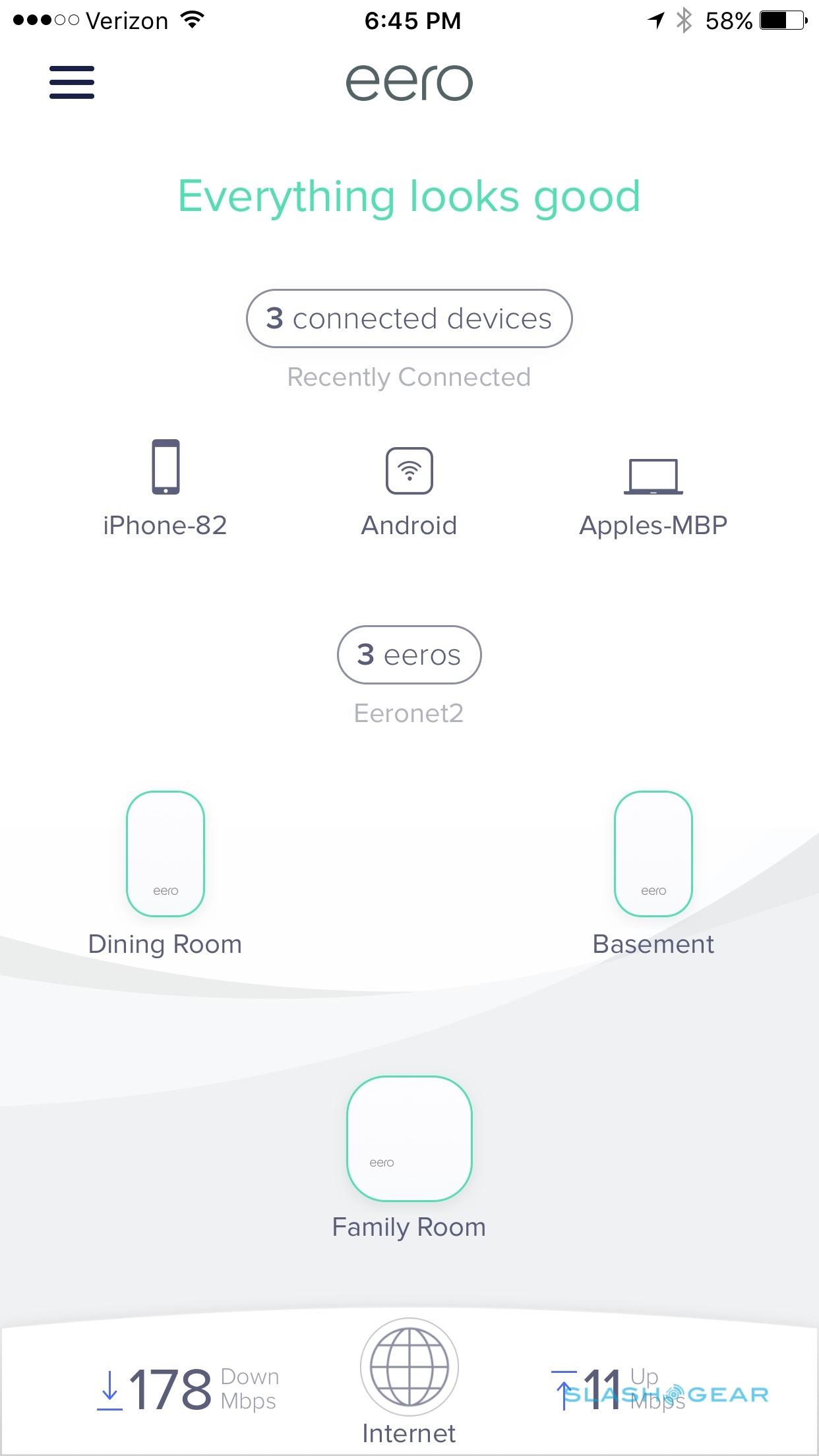This screenshot has width=819, height=1456.
Task: Open the Basement eero details
Action: click(653, 853)
